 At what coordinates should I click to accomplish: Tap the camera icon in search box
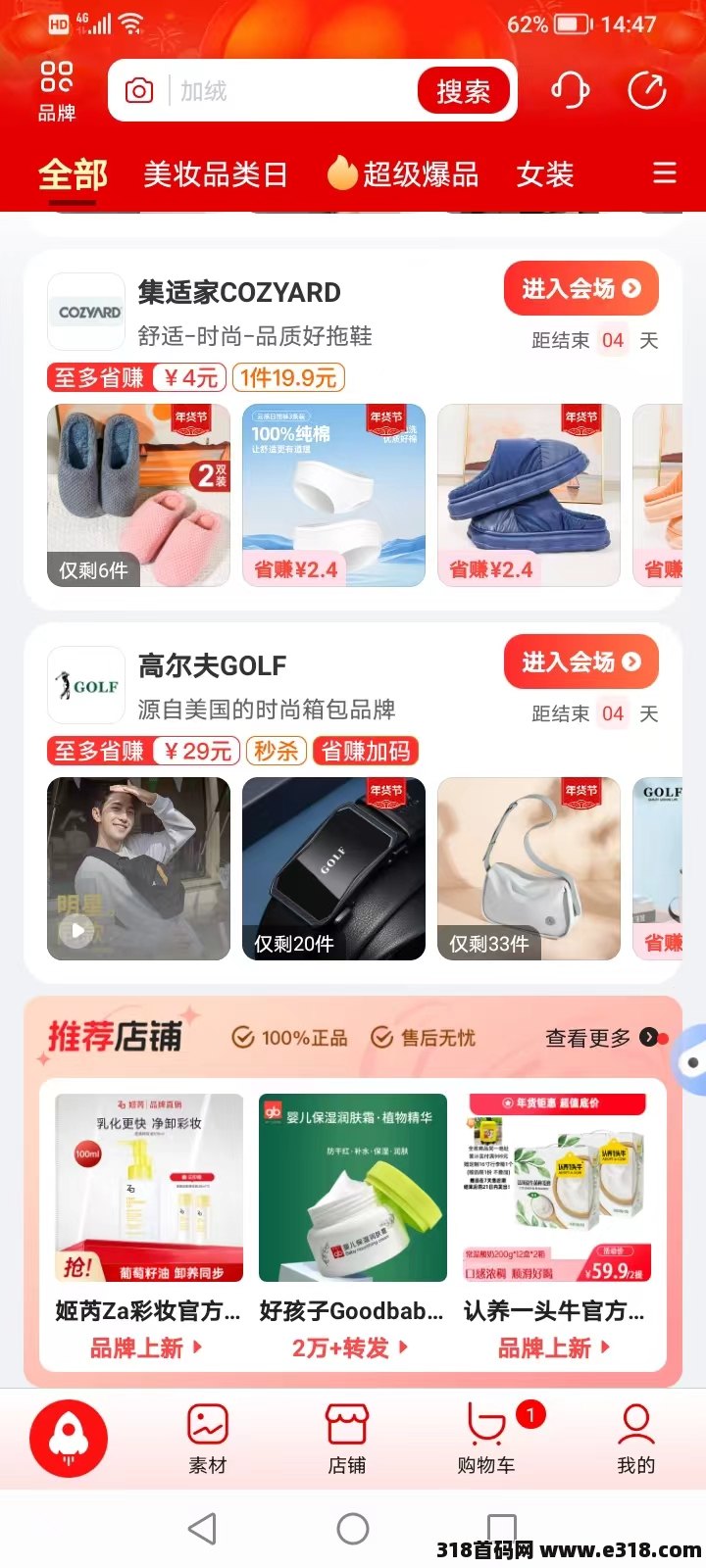[x=139, y=91]
